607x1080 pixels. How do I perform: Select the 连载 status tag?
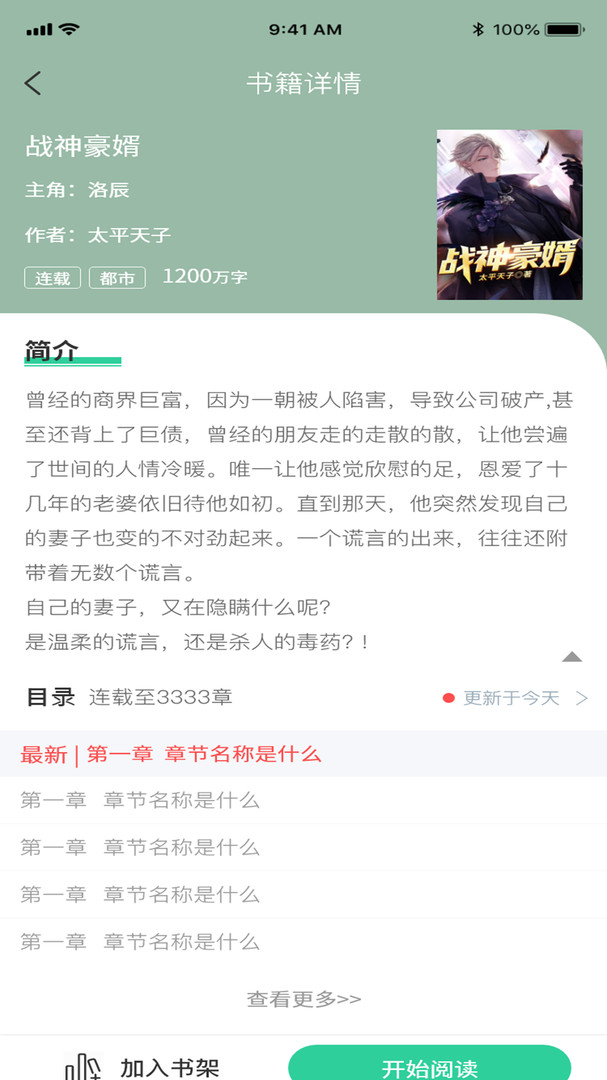53,278
